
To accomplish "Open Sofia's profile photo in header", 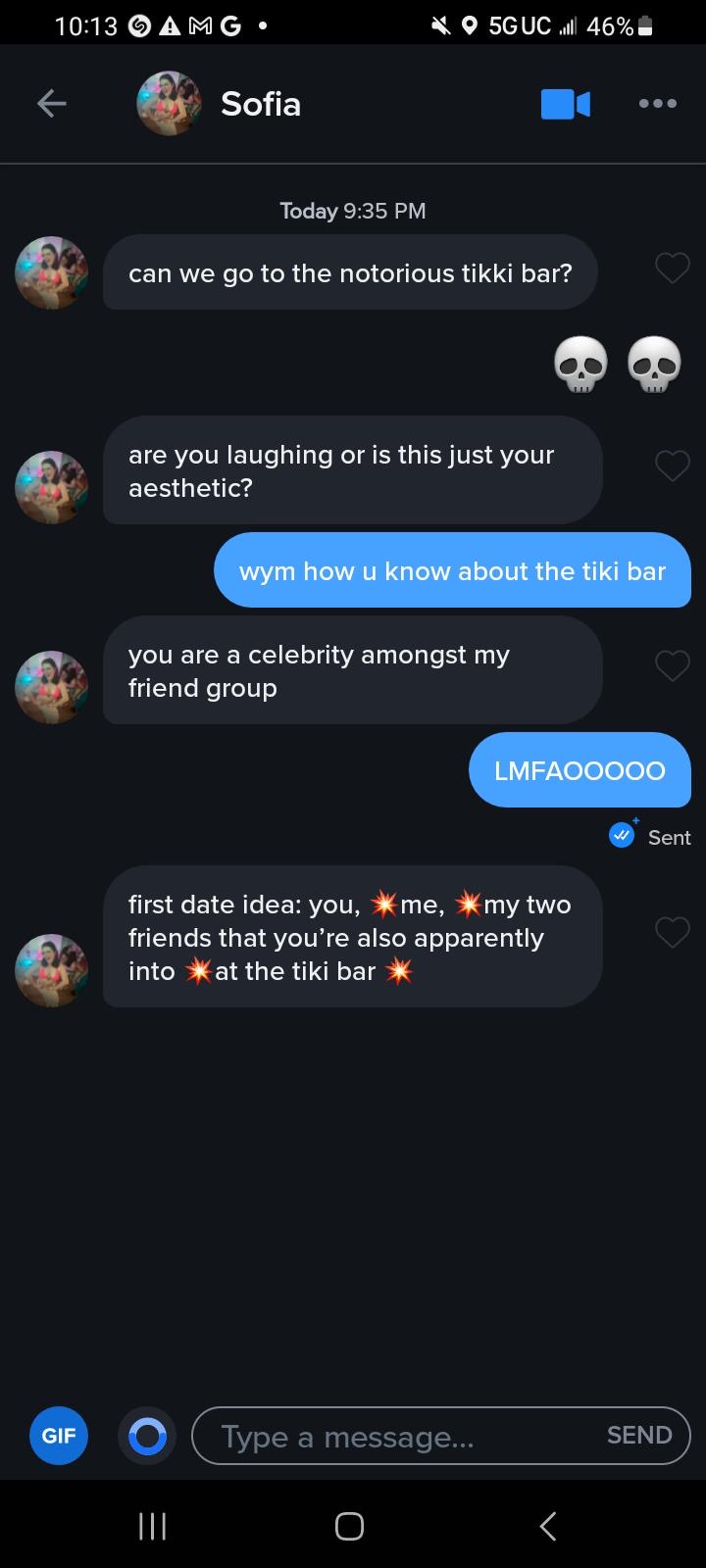I will [x=169, y=104].
